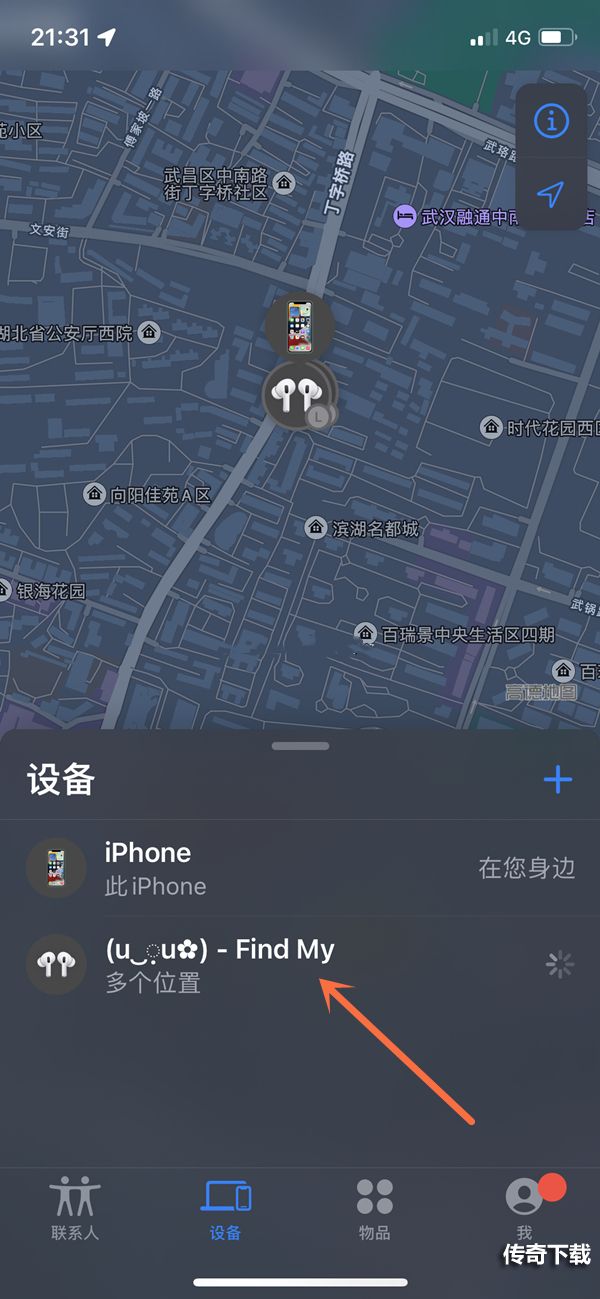Open the AirPods Find My device row
This screenshot has height=1299, width=600.
[300, 964]
